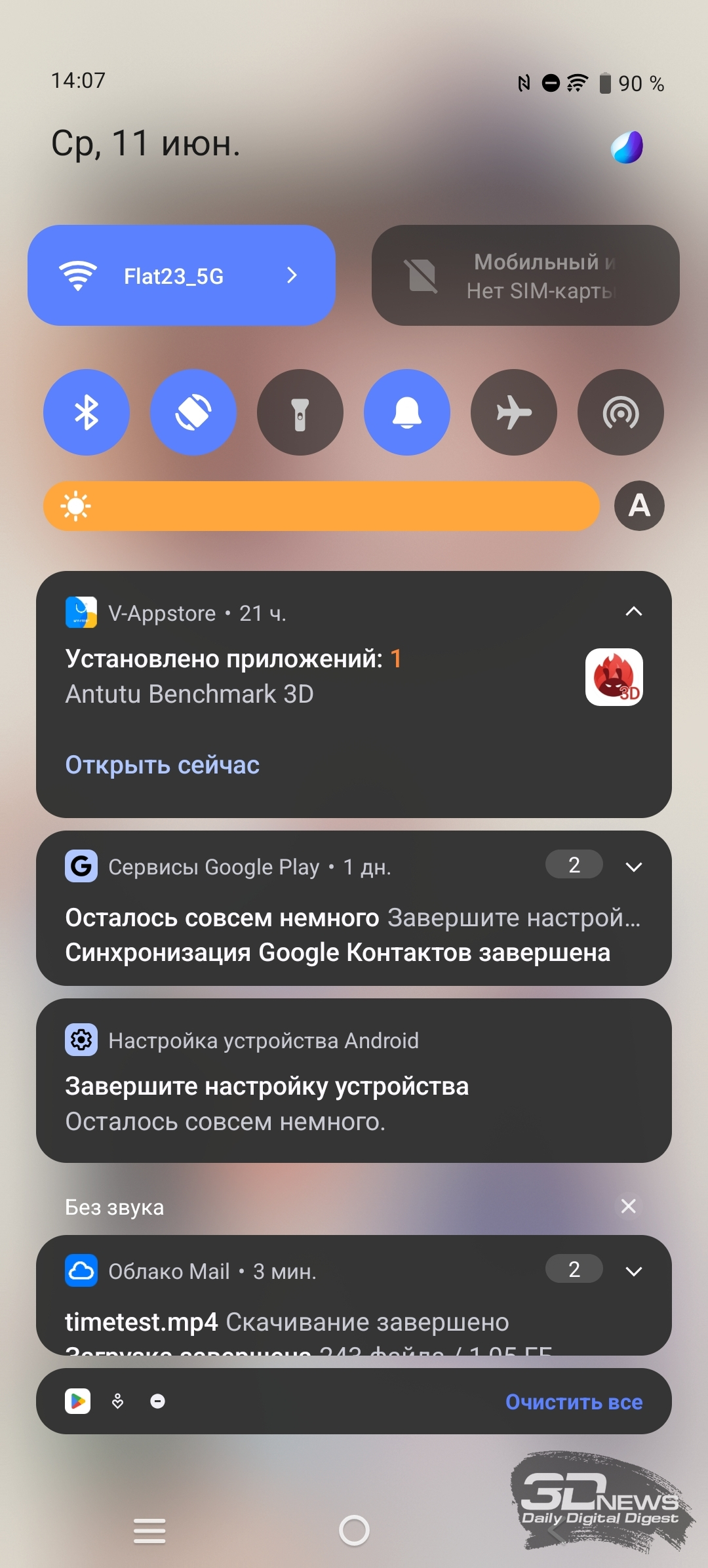708x1568 pixels.
Task: Expand the Сервисы Google Play notifications
Action: tap(634, 867)
